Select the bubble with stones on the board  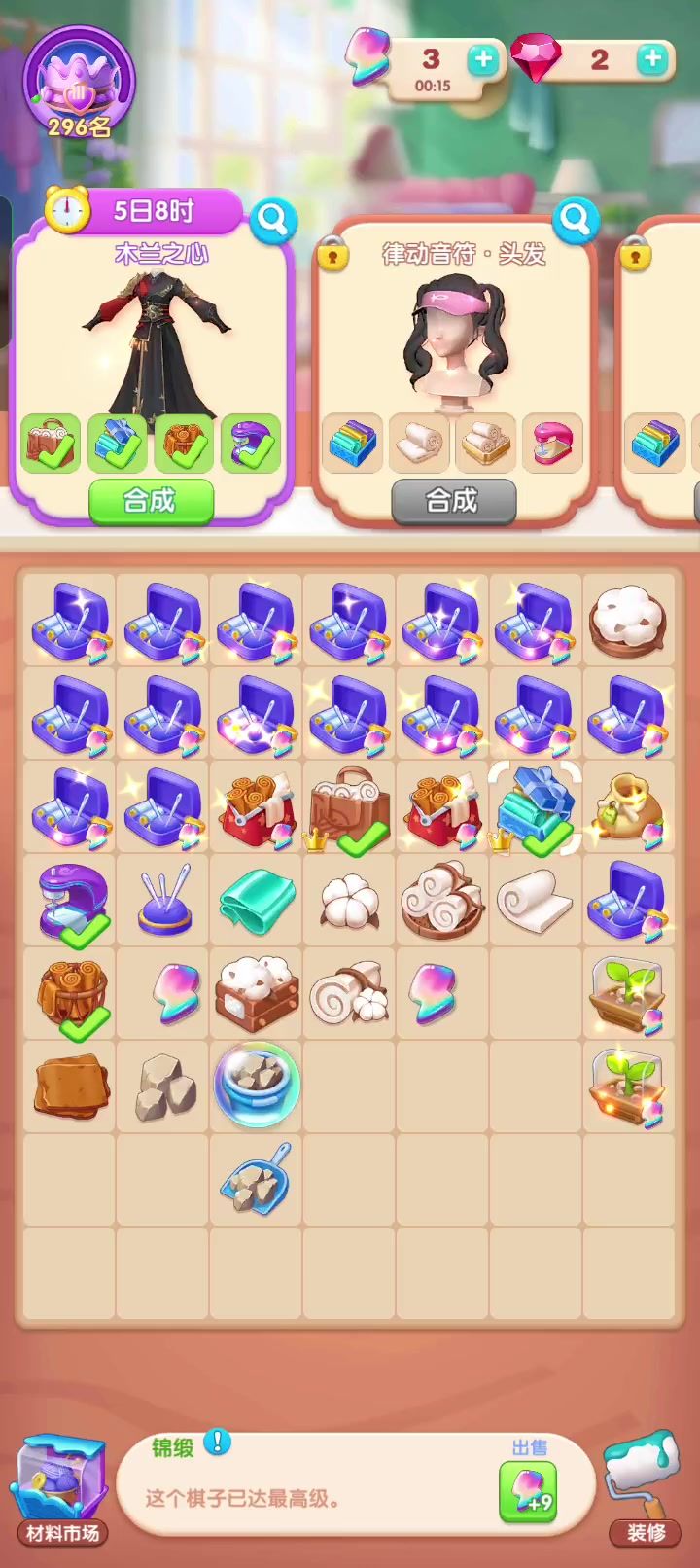point(257,1086)
